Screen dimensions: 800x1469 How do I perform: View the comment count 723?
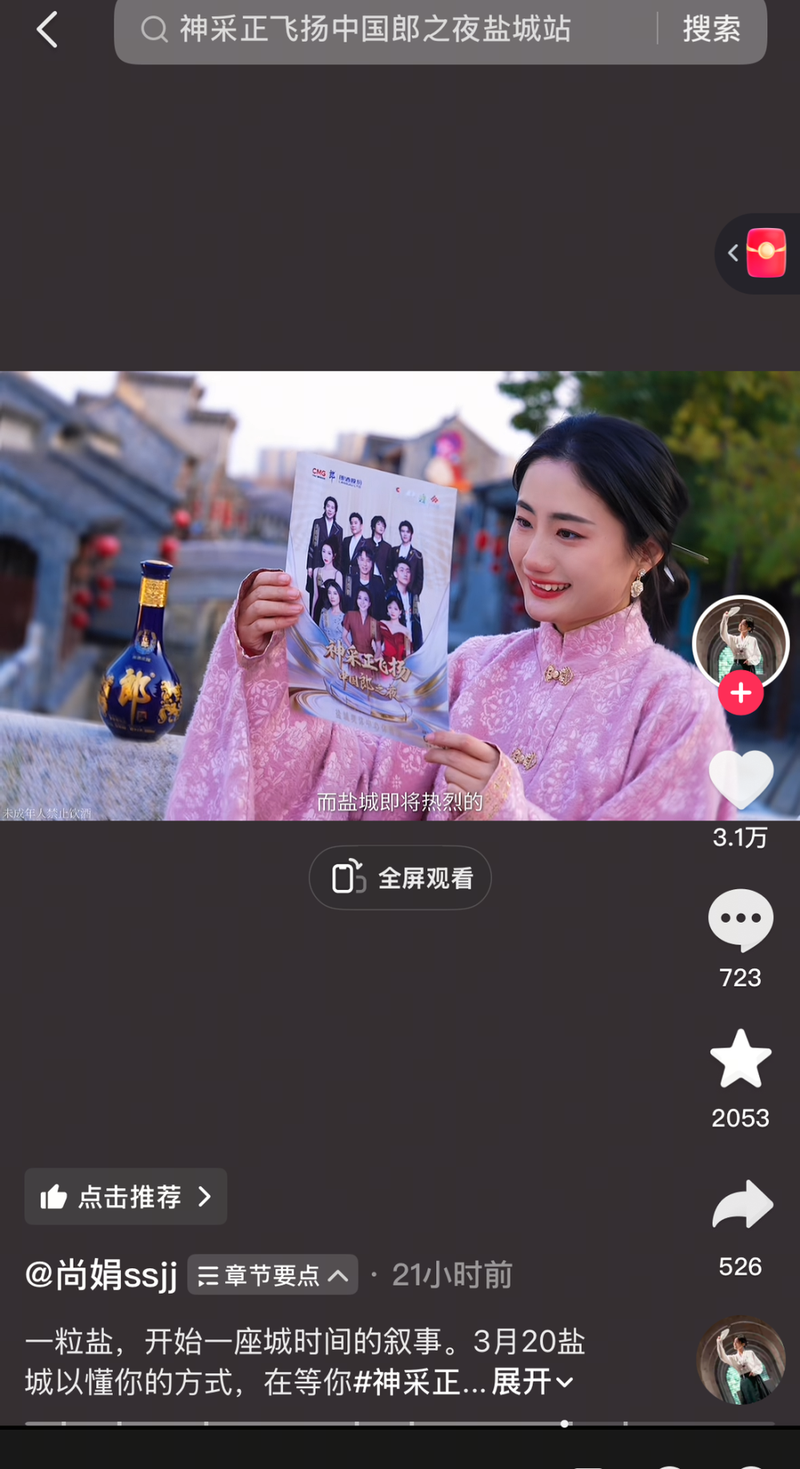740,977
